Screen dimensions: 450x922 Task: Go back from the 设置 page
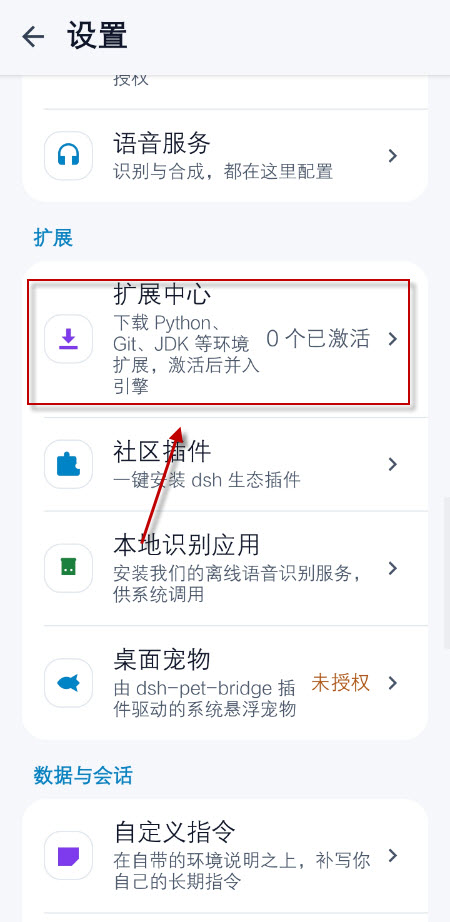(x=33, y=36)
